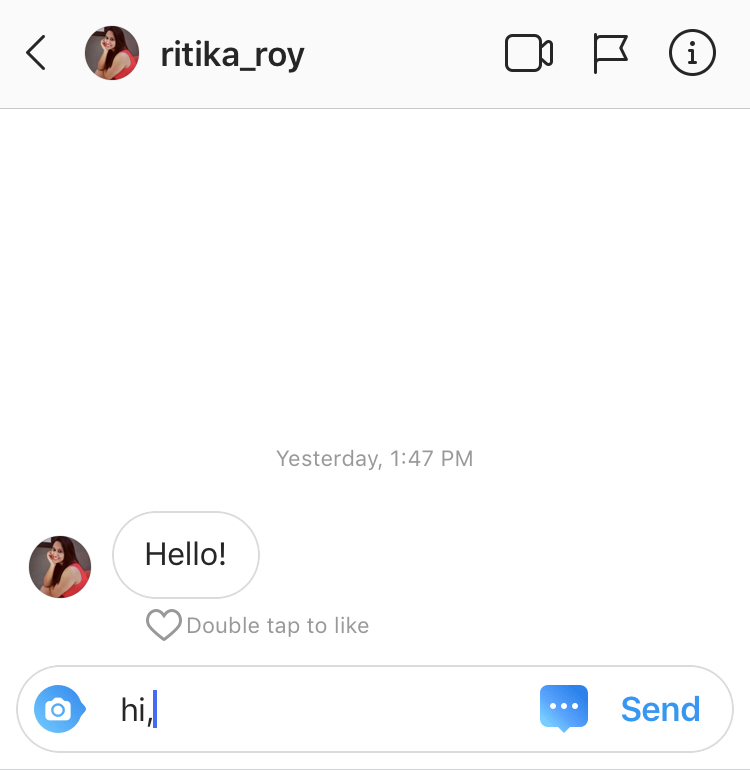This screenshot has height=770, width=750.
Task: Like the "Hello!" message with the heart
Action: pos(163,626)
